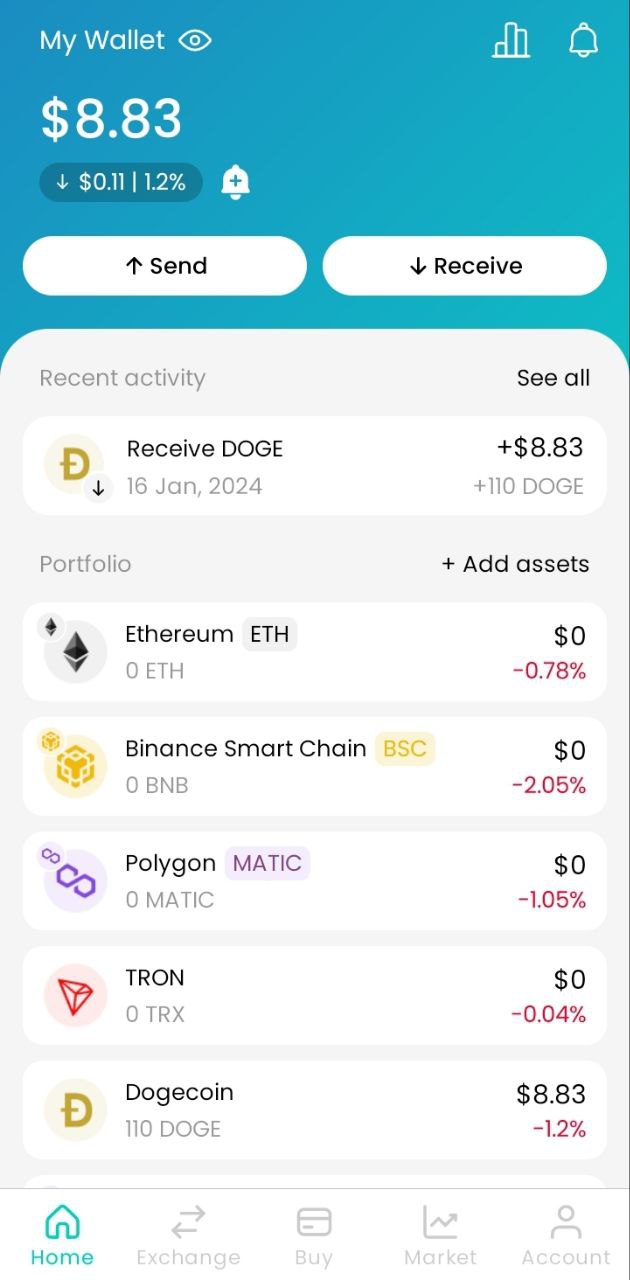Switch to the Account tab

pyautogui.click(x=566, y=1236)
